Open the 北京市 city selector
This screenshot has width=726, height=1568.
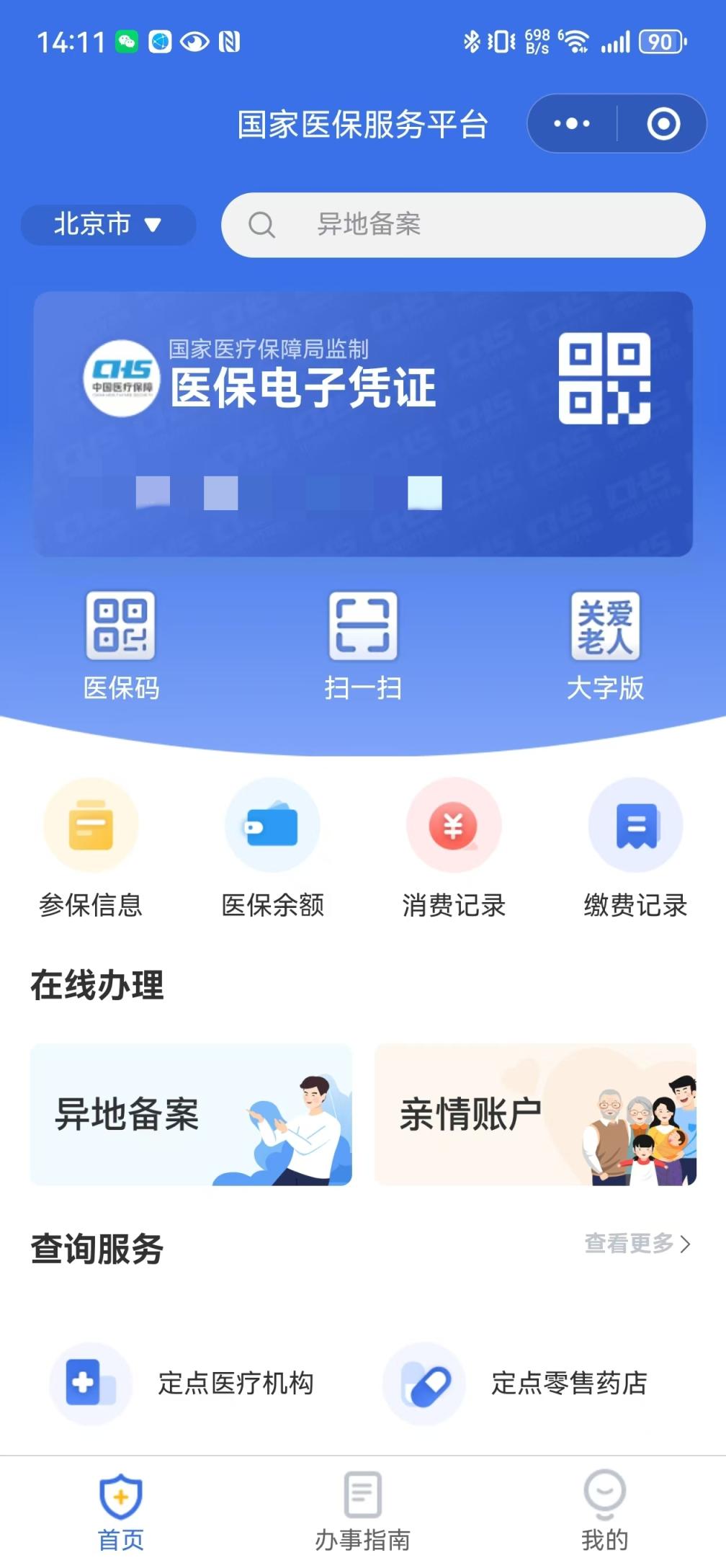pos(107,225)
